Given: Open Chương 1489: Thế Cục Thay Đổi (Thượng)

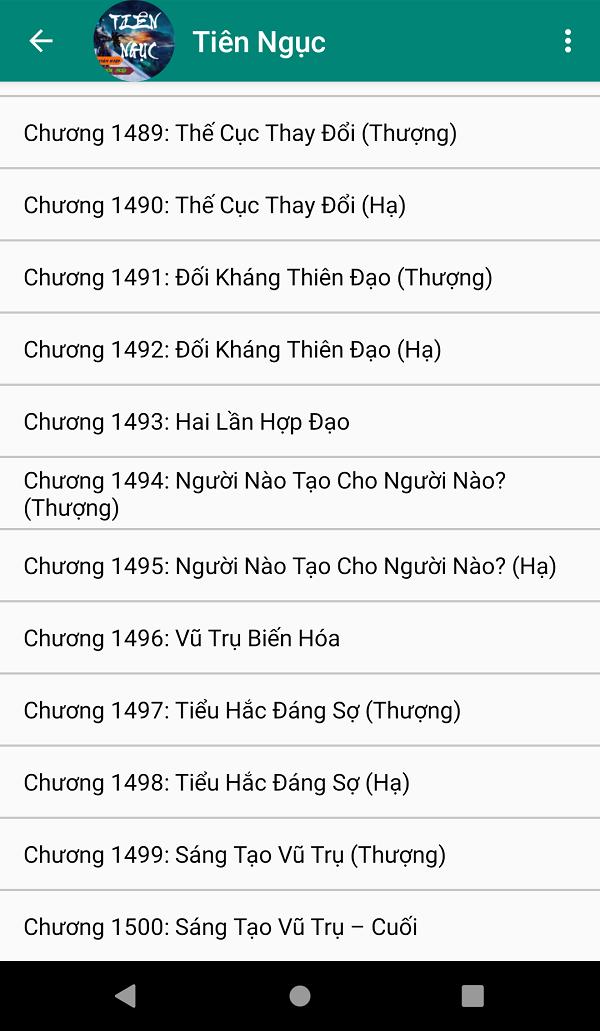Looking at the screenshot, I should click(x=240, y=133).
